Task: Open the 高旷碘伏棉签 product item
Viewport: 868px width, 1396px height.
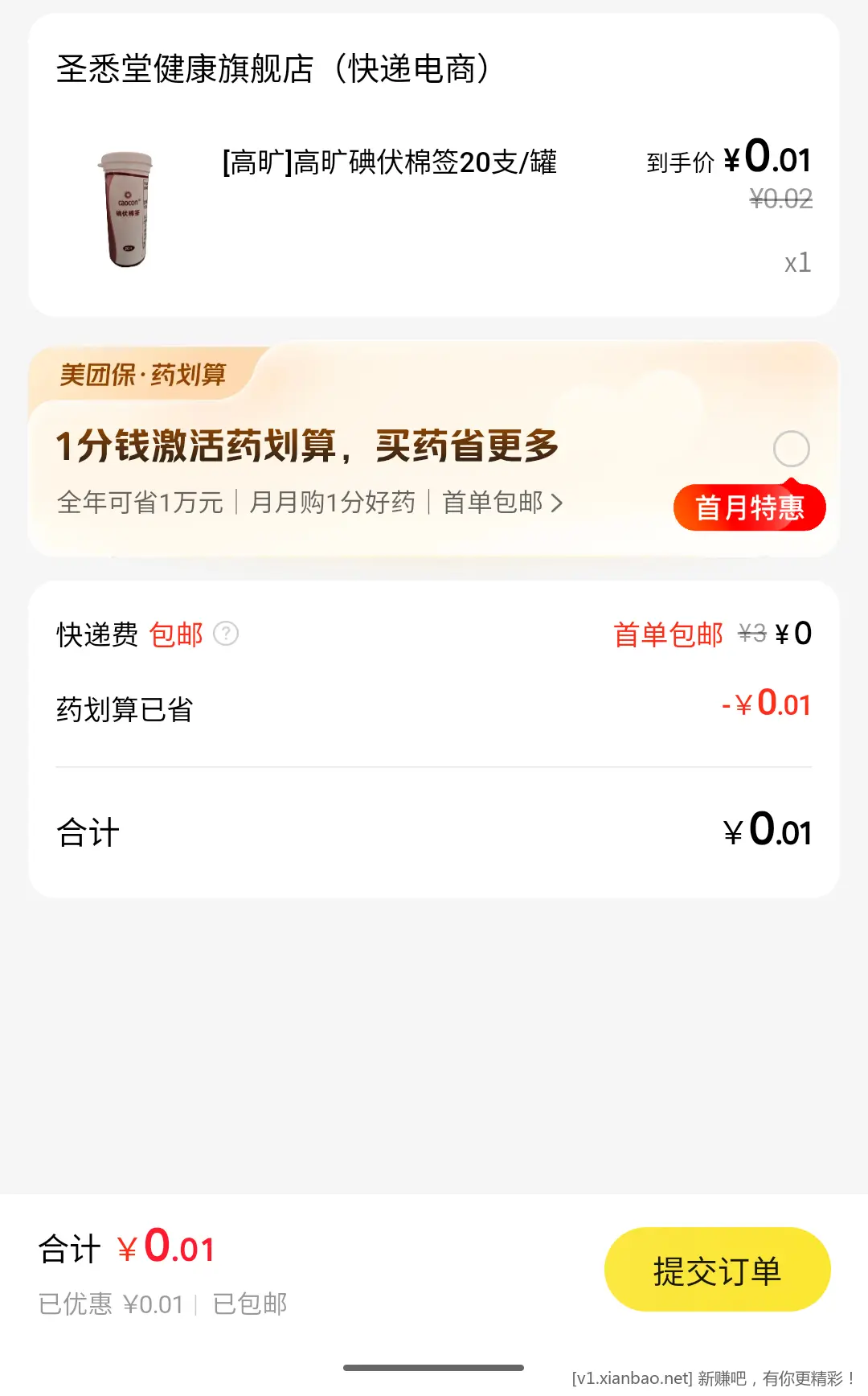Action: tap(390, 163)
